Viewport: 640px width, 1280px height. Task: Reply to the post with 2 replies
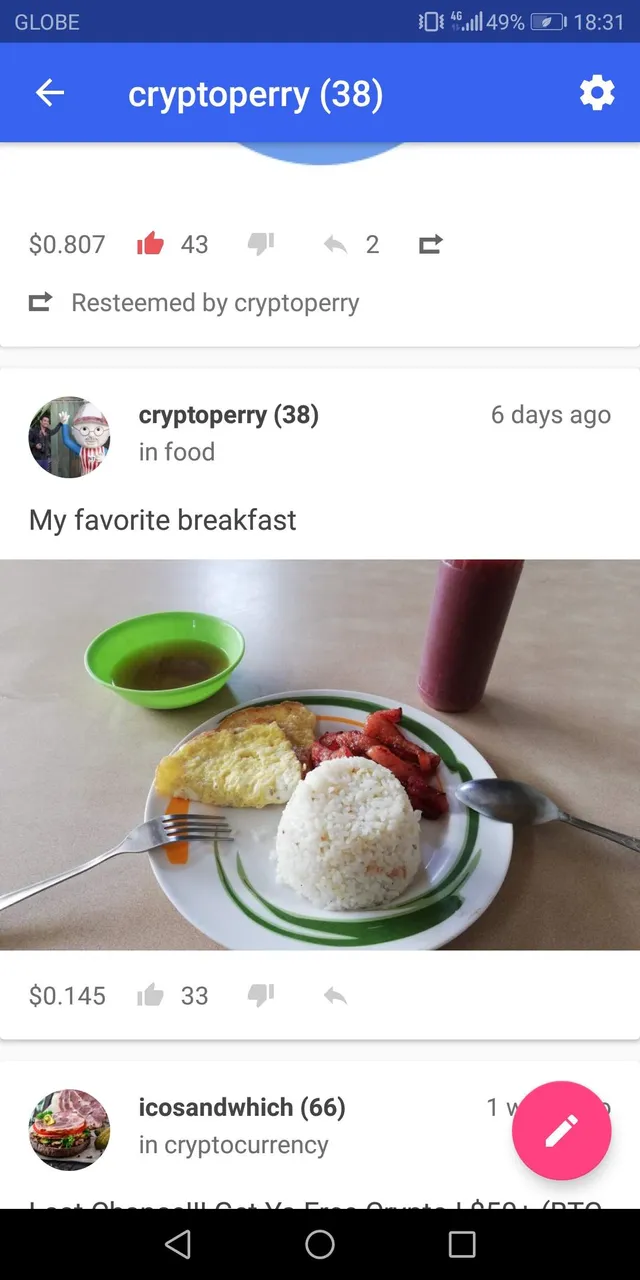(336, 244)
